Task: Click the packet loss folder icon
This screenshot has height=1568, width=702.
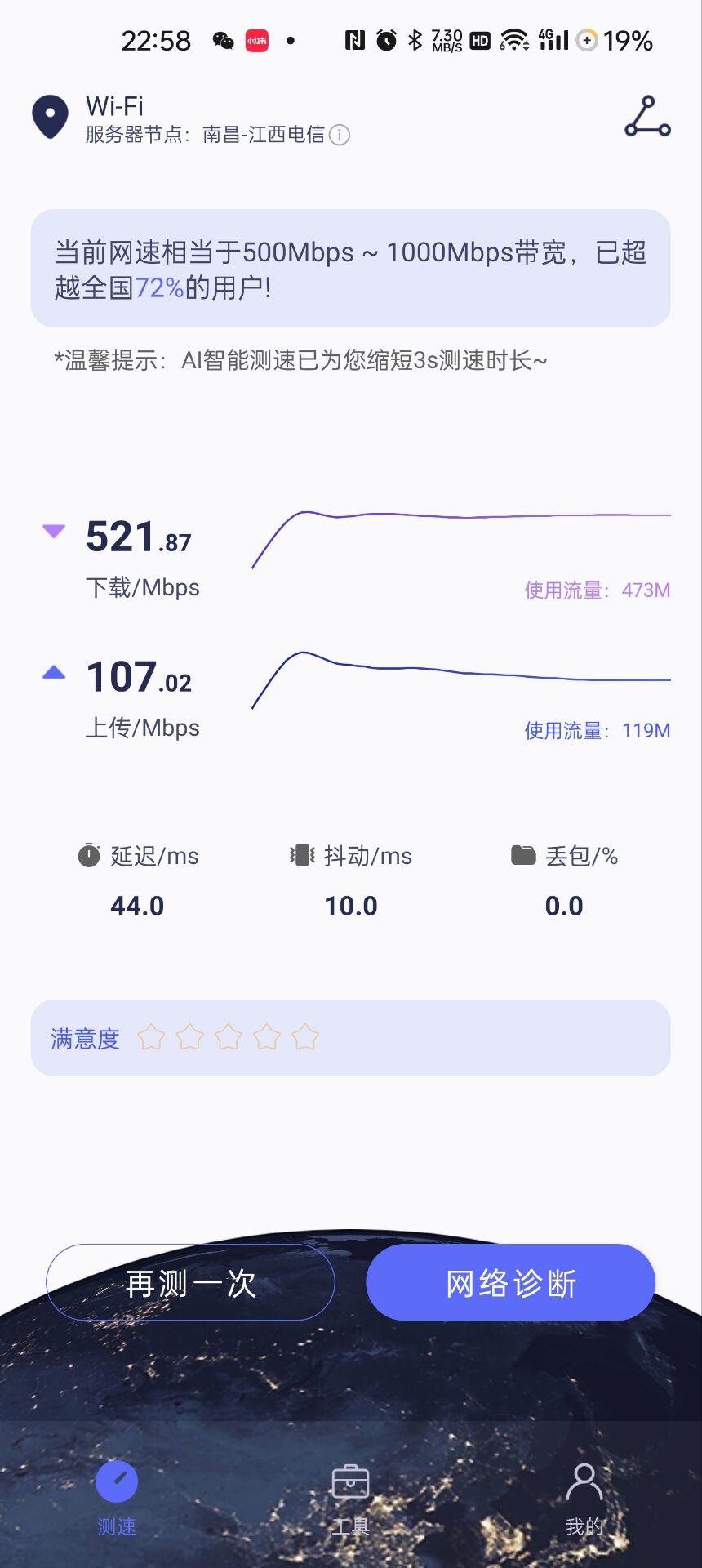Action: pyautogui.click(x=523, y=853)
